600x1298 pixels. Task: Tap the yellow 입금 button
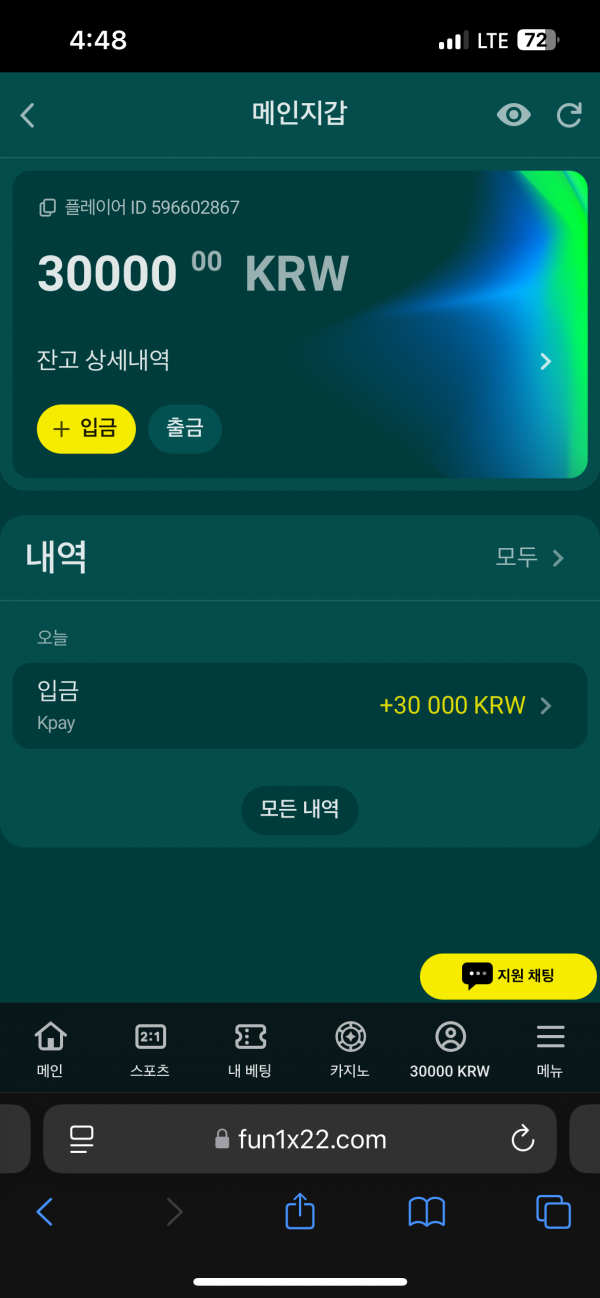[x=86, y=429]
